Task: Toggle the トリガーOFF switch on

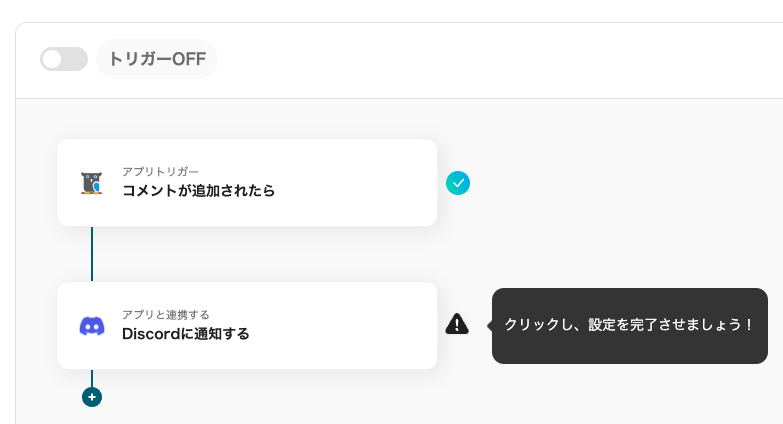Action: [63, 59]
